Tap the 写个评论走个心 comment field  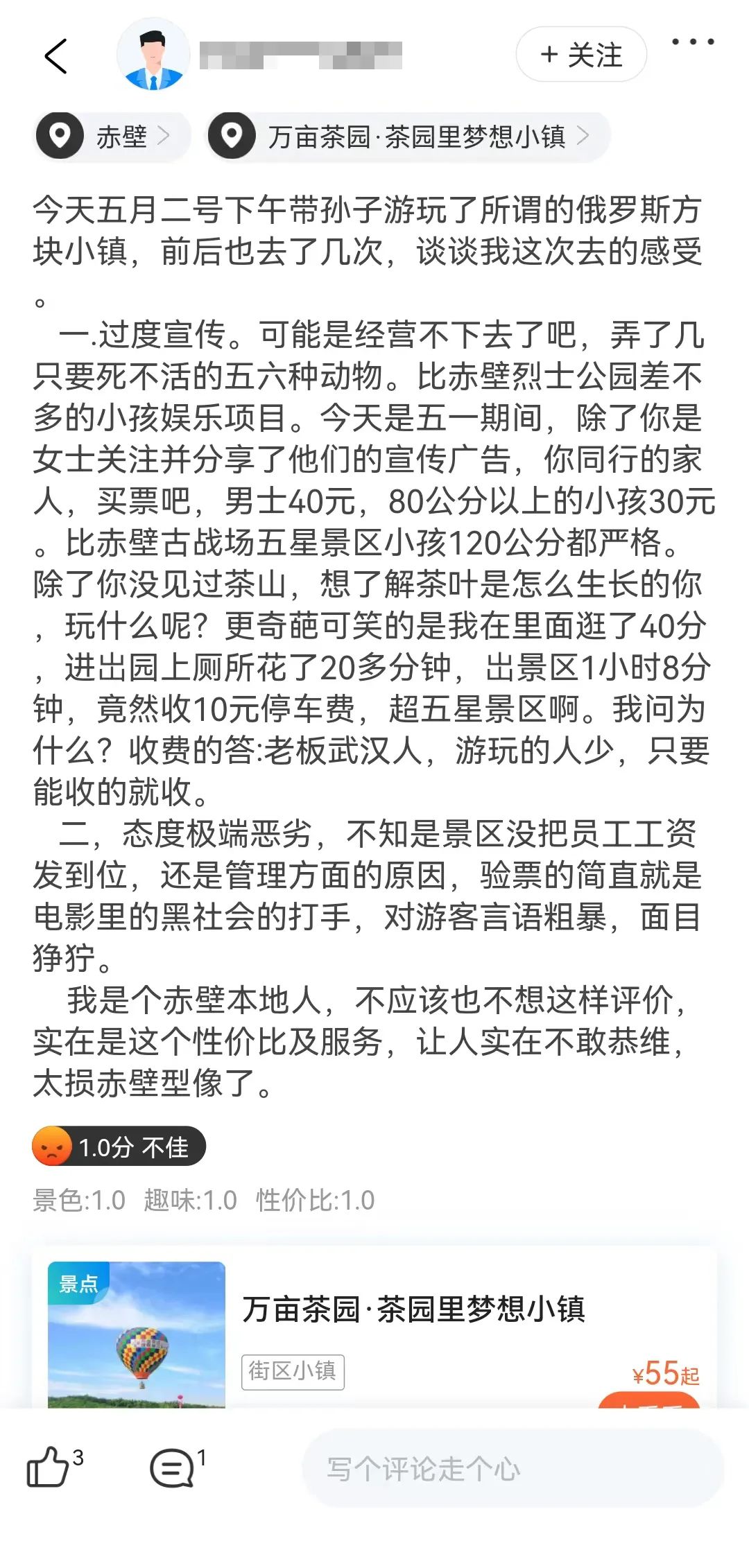(512, 1468)
